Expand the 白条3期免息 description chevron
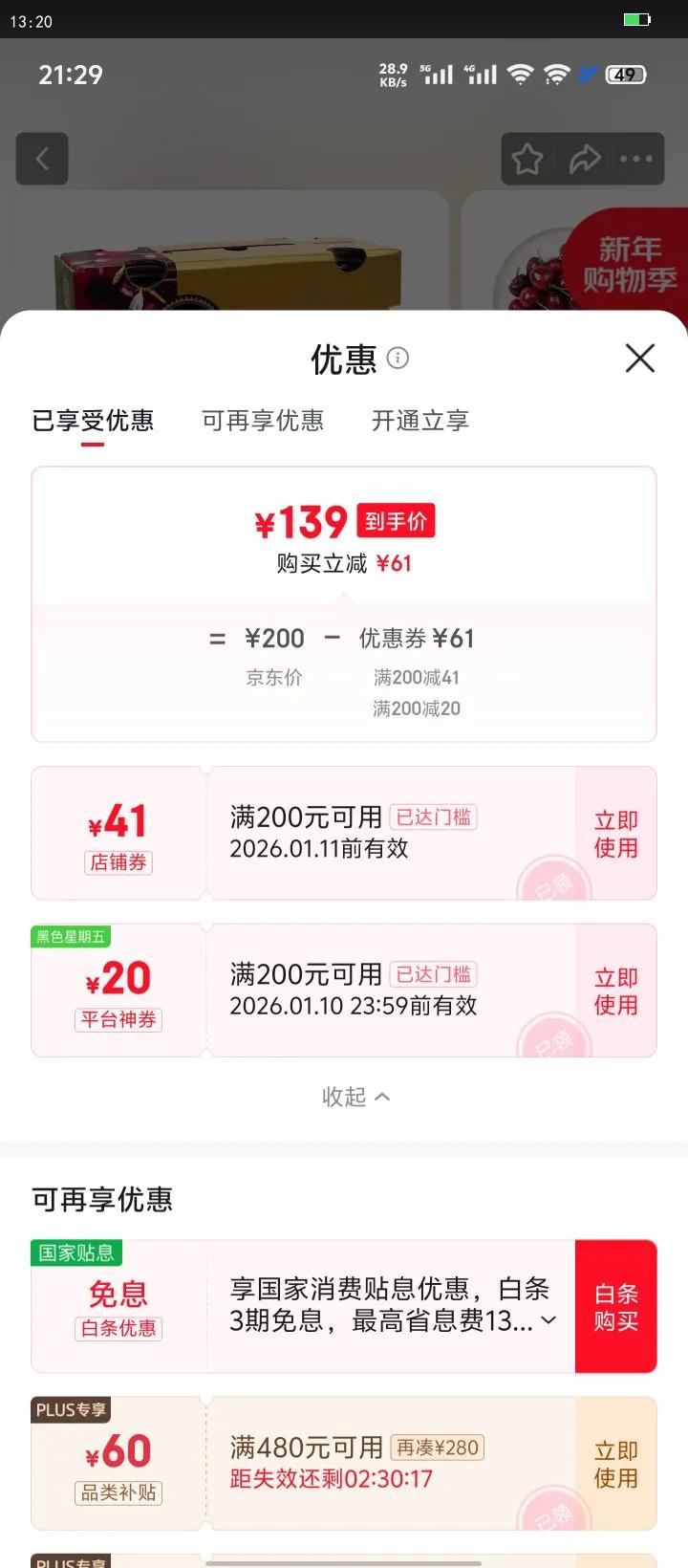Viewport: 688px width, 1568px height. [547, 1318]
